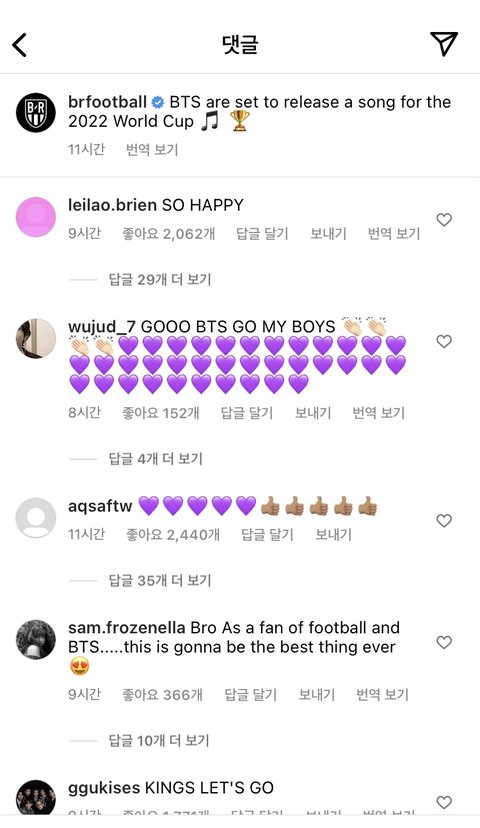480x828 pixels.
Task: Expand 29 more replies under leilao.brien
Action: [x=159, y=279]
